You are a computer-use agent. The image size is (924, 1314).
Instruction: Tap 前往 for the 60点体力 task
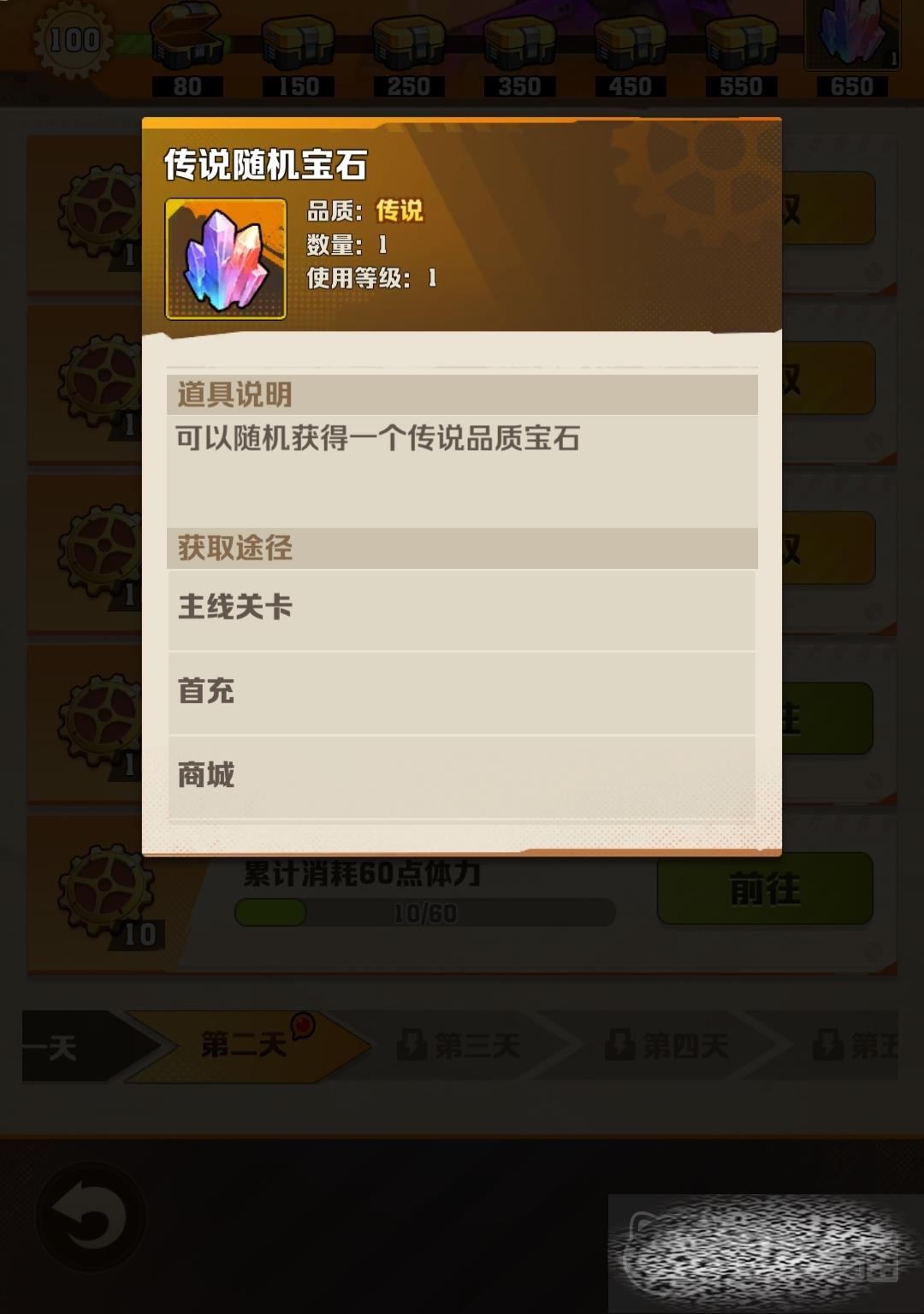coord(764,890)
